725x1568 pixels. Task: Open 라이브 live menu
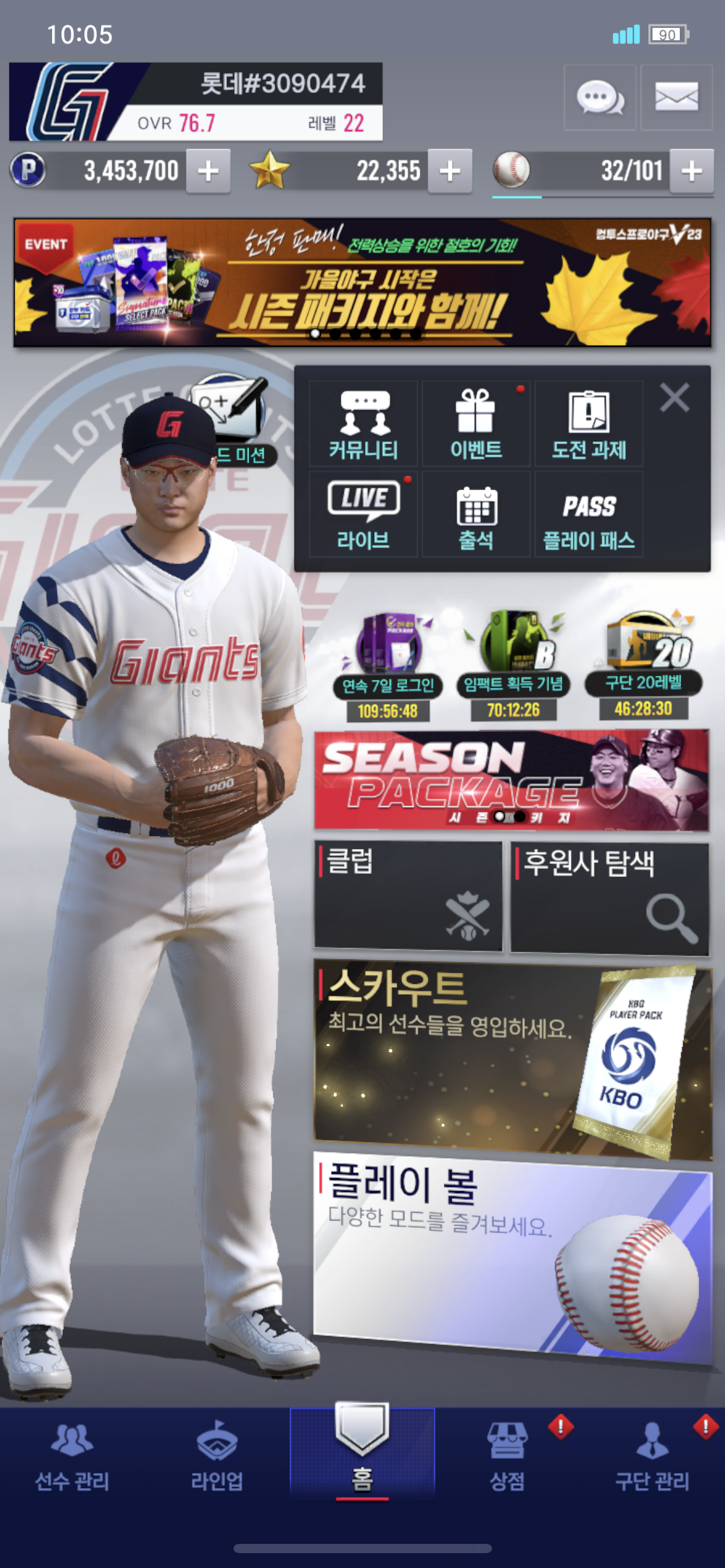click(364, 515)
